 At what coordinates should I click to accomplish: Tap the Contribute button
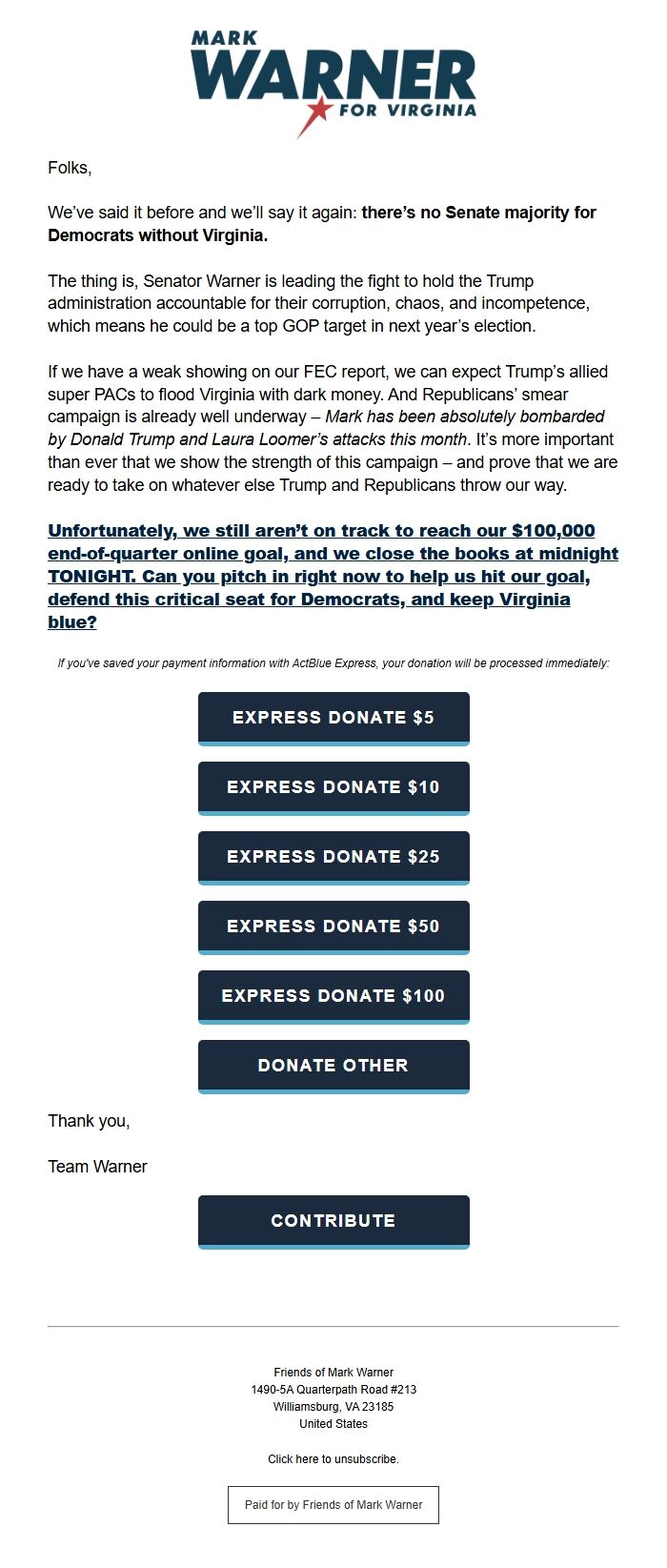(x=333, y=1221)
